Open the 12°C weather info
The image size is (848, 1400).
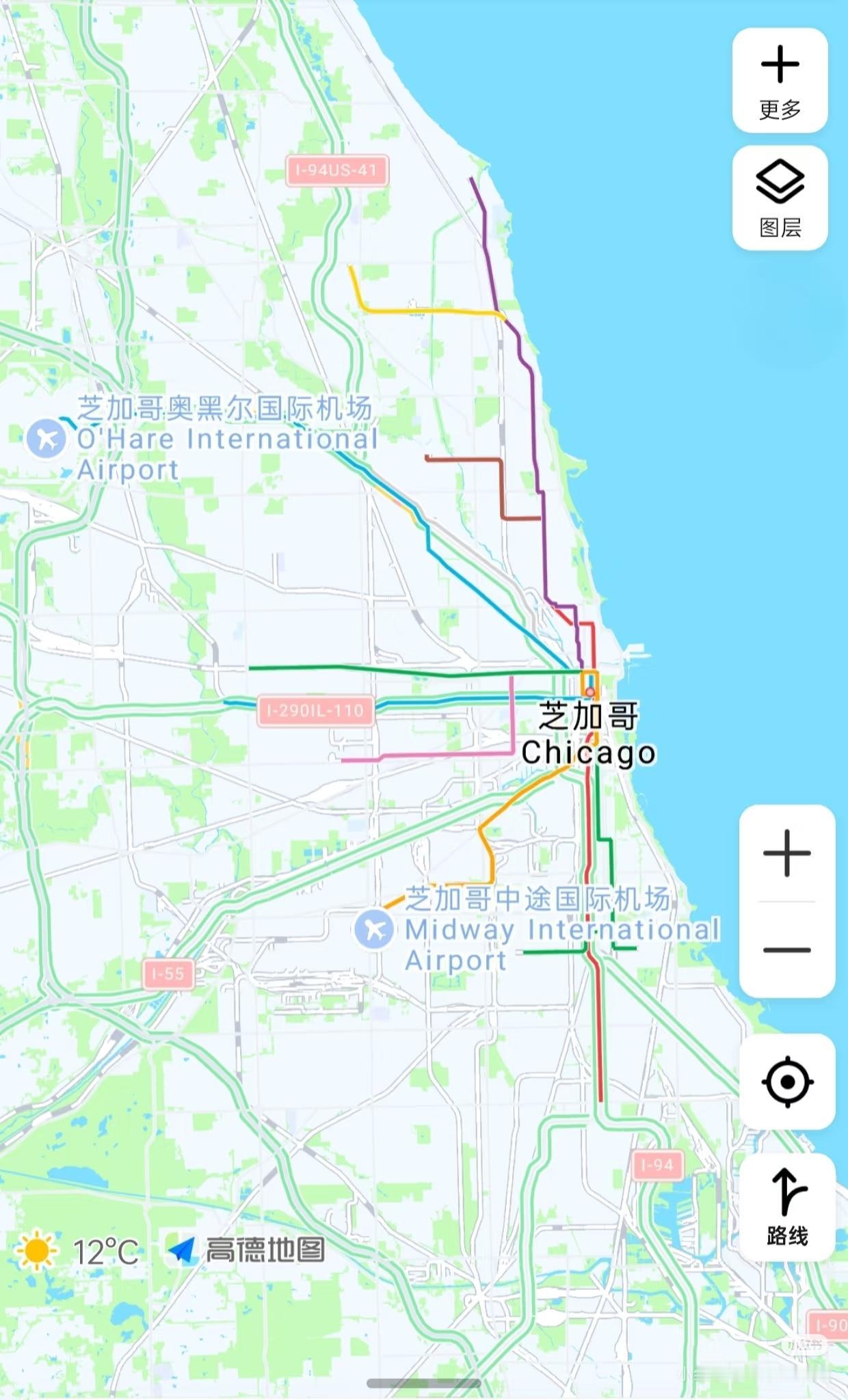[78, 1250]
